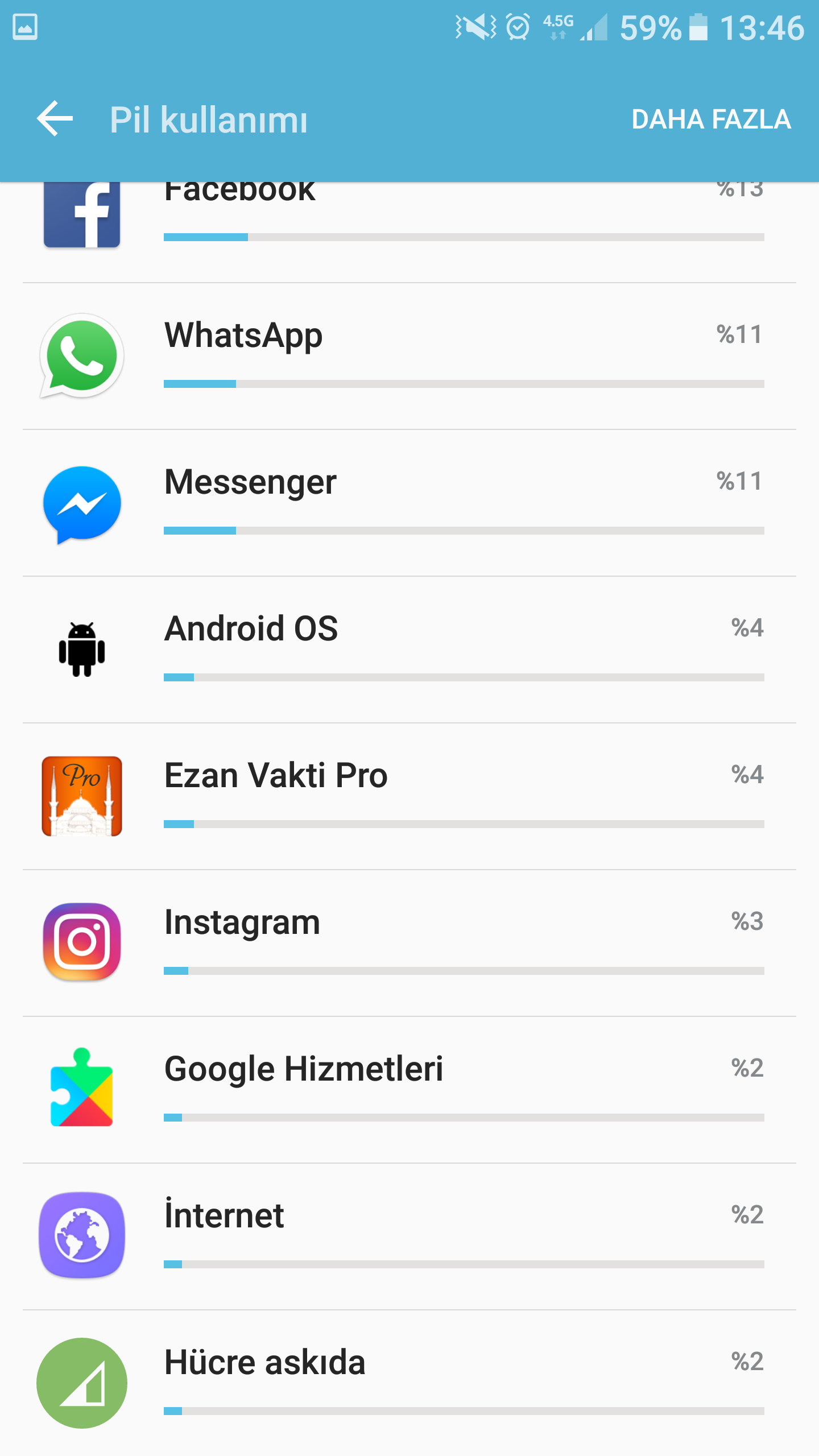View İnternet browser battery usage
This screenshot has width=819, height=1456.
[x=409, y=1237]
